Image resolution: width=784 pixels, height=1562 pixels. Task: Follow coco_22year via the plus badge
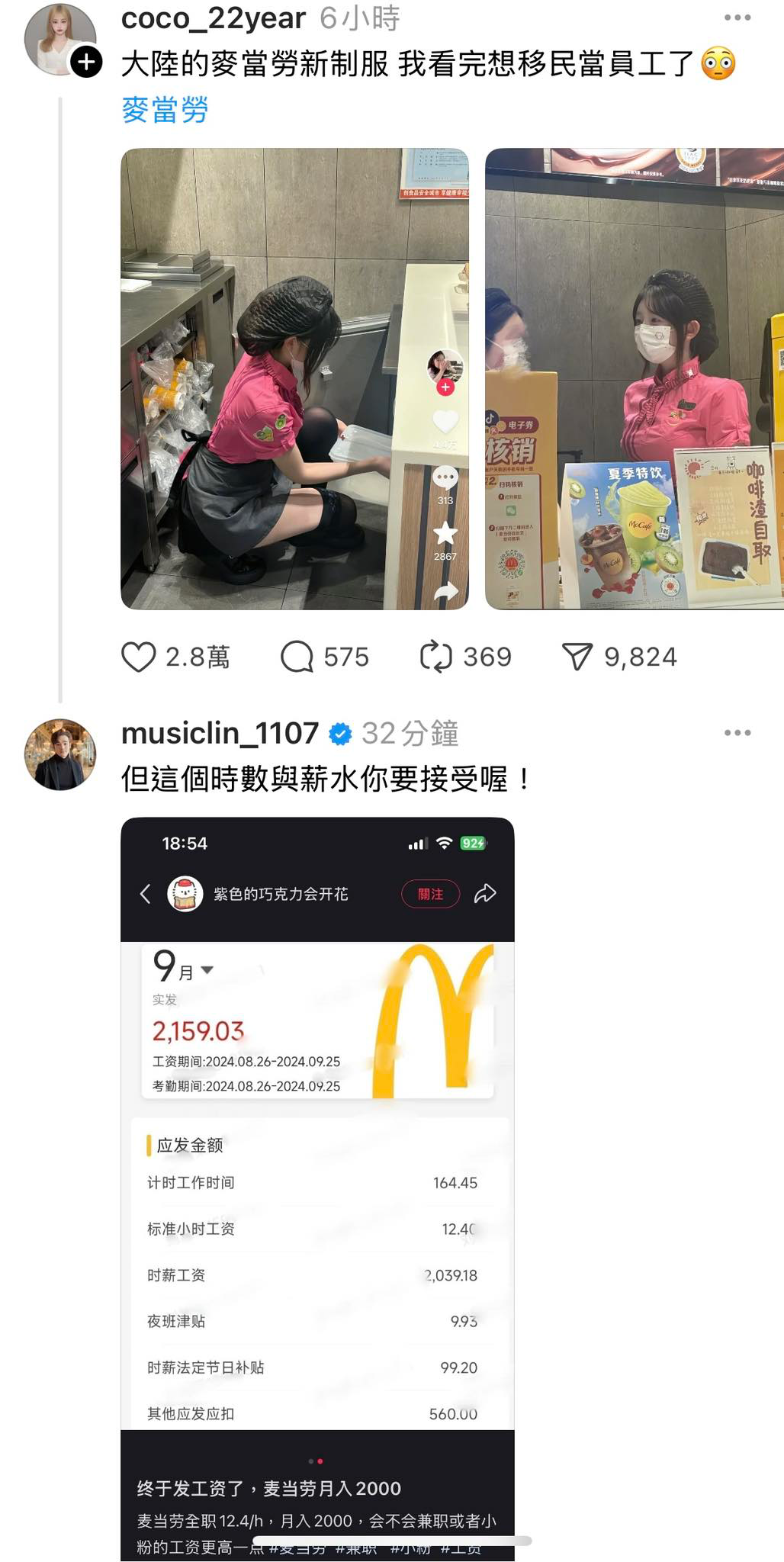[x=86, y=62]
